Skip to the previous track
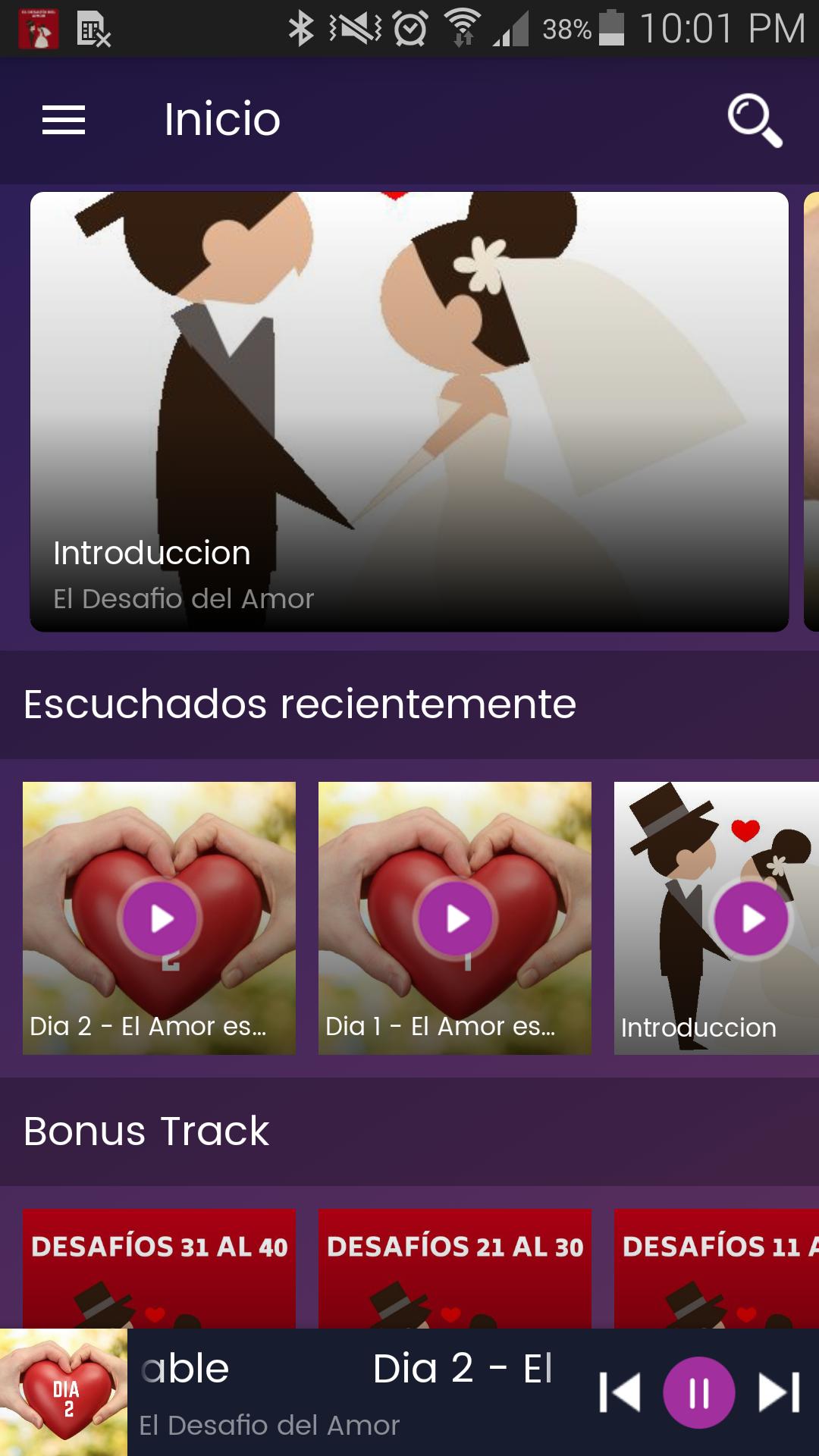This screenshot has height=1456, width=819. tap(620, 1392)
